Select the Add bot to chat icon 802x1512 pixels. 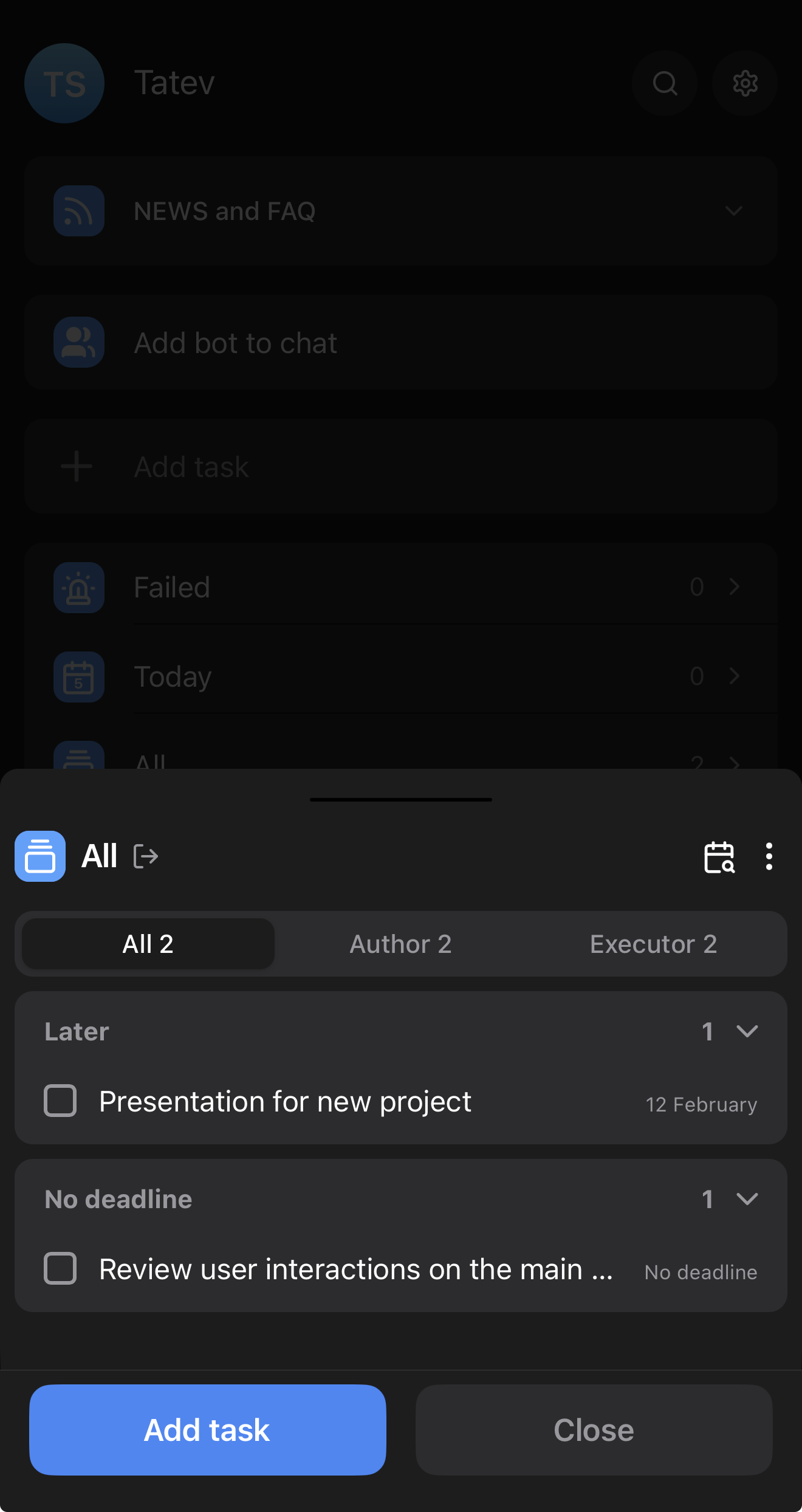pos(78,342)
